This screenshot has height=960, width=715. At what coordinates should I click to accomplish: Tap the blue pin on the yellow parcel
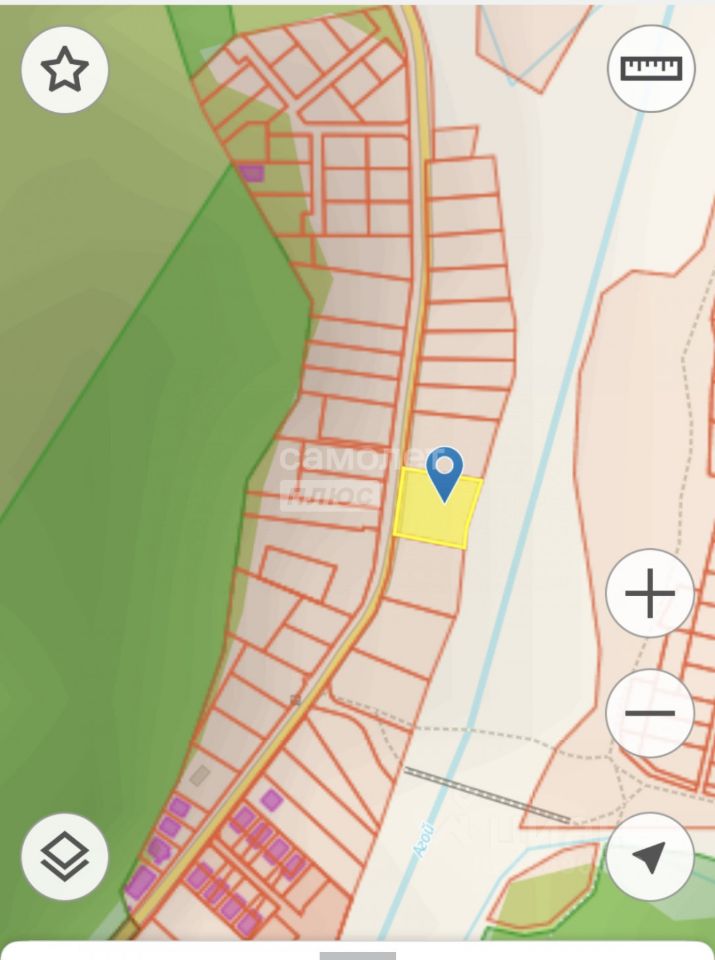tap(444, 473)
